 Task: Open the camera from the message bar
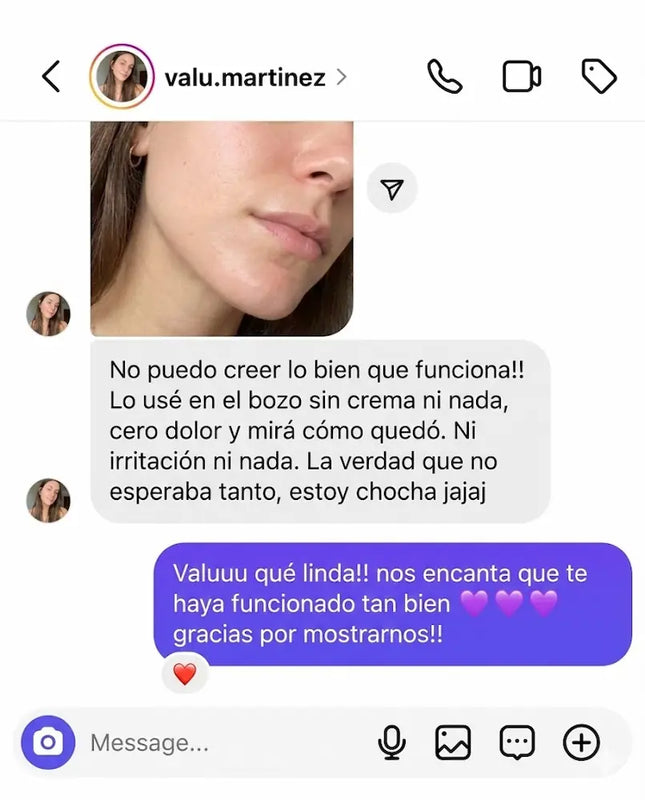click(47, 743)
